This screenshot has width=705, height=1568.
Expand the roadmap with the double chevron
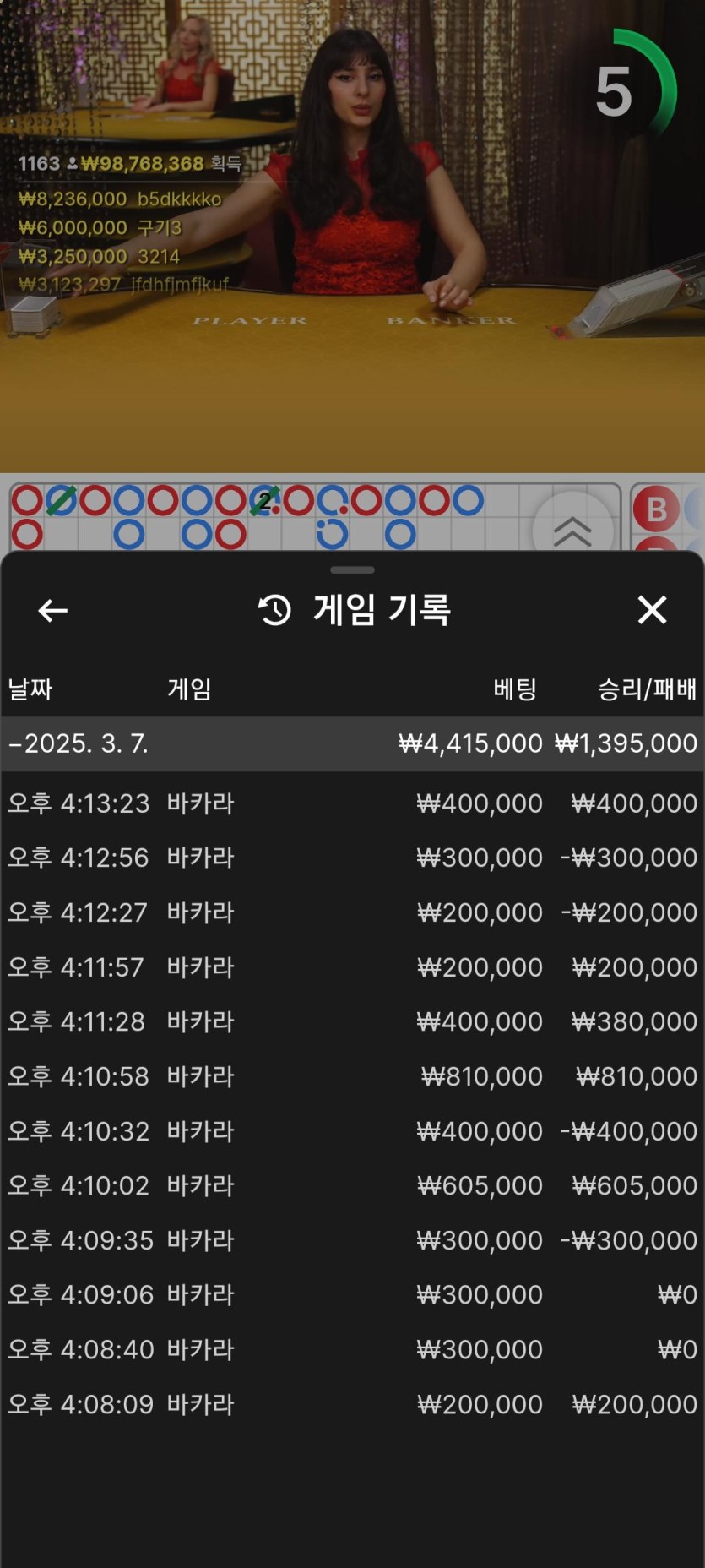pos(572,531)
